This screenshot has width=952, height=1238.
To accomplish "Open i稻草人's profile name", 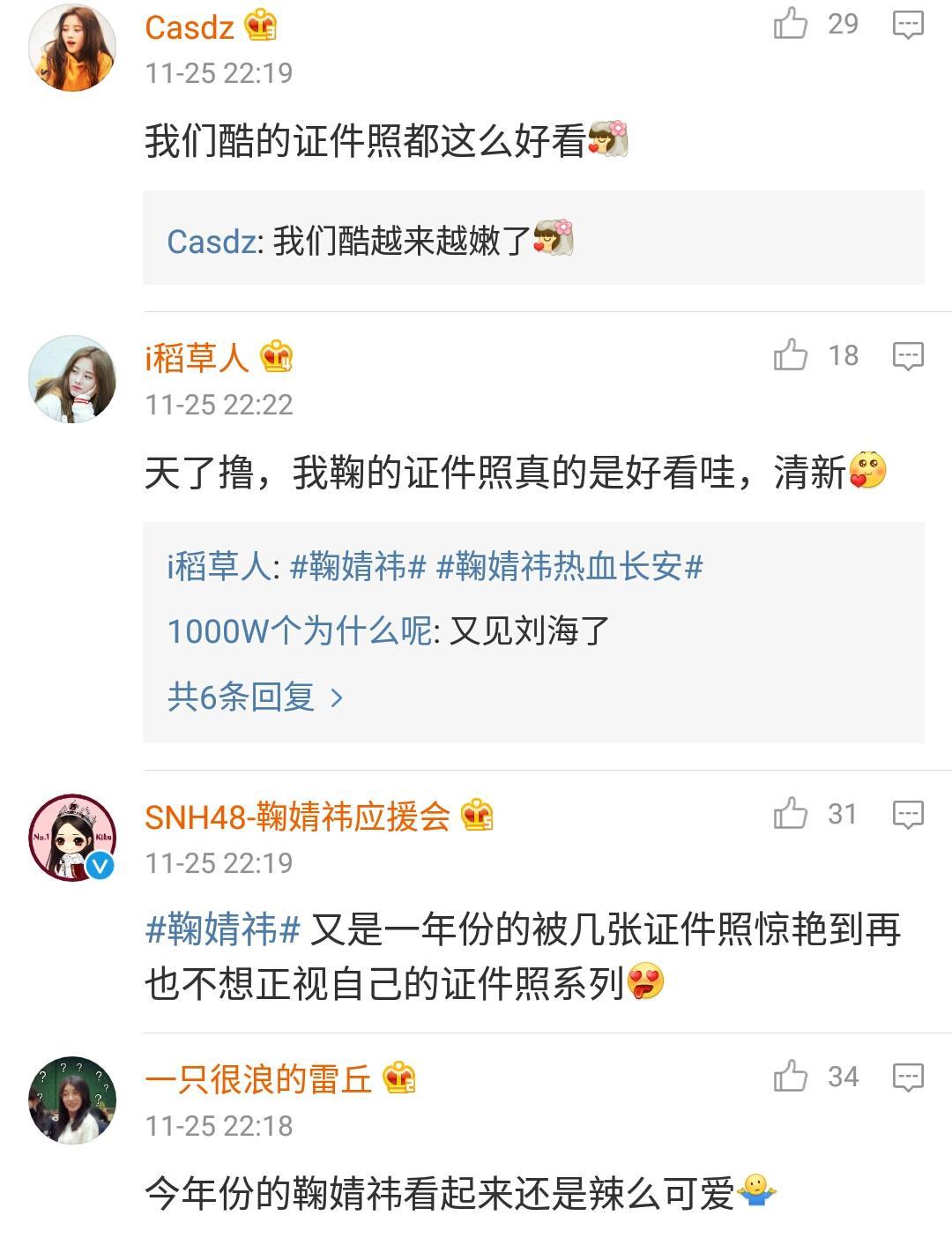I will point(197,357).
